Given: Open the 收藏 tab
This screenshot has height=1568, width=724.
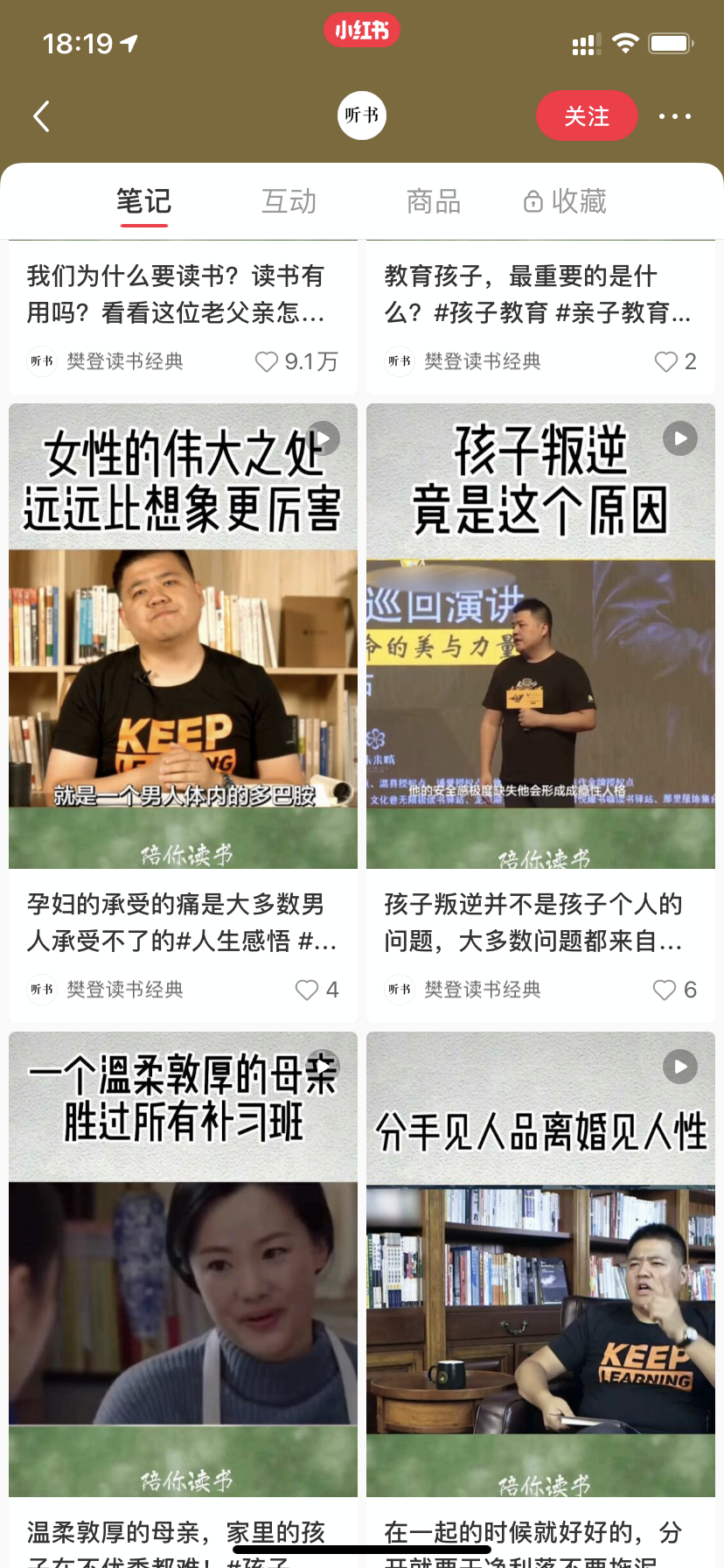Looking at the screenshot, I should click(x=565, y=201).
